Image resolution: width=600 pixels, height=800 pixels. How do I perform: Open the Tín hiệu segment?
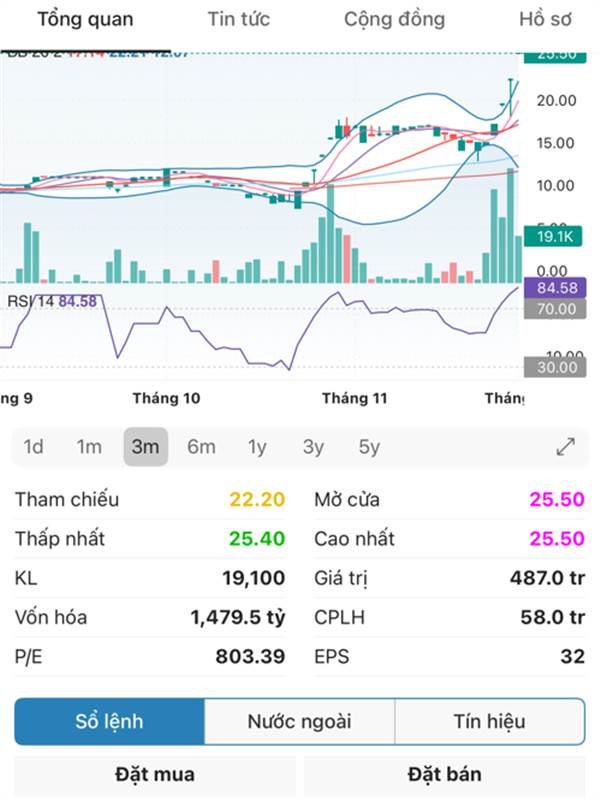pyautogui.click(x=489, y=721)
